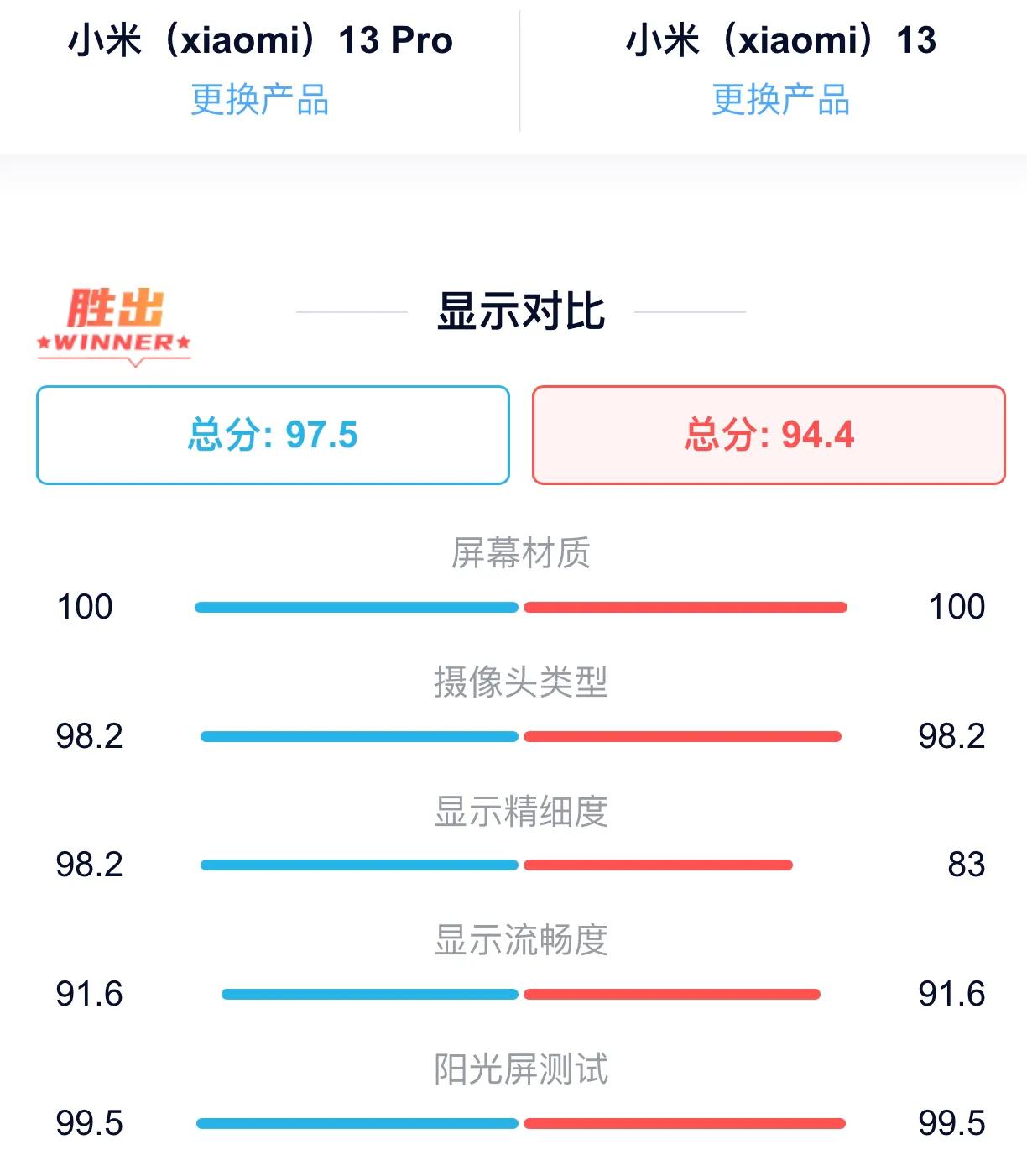Click the blue 屏幕材质 score bar
1027x1176 pixels.
[x=357, y=604]
